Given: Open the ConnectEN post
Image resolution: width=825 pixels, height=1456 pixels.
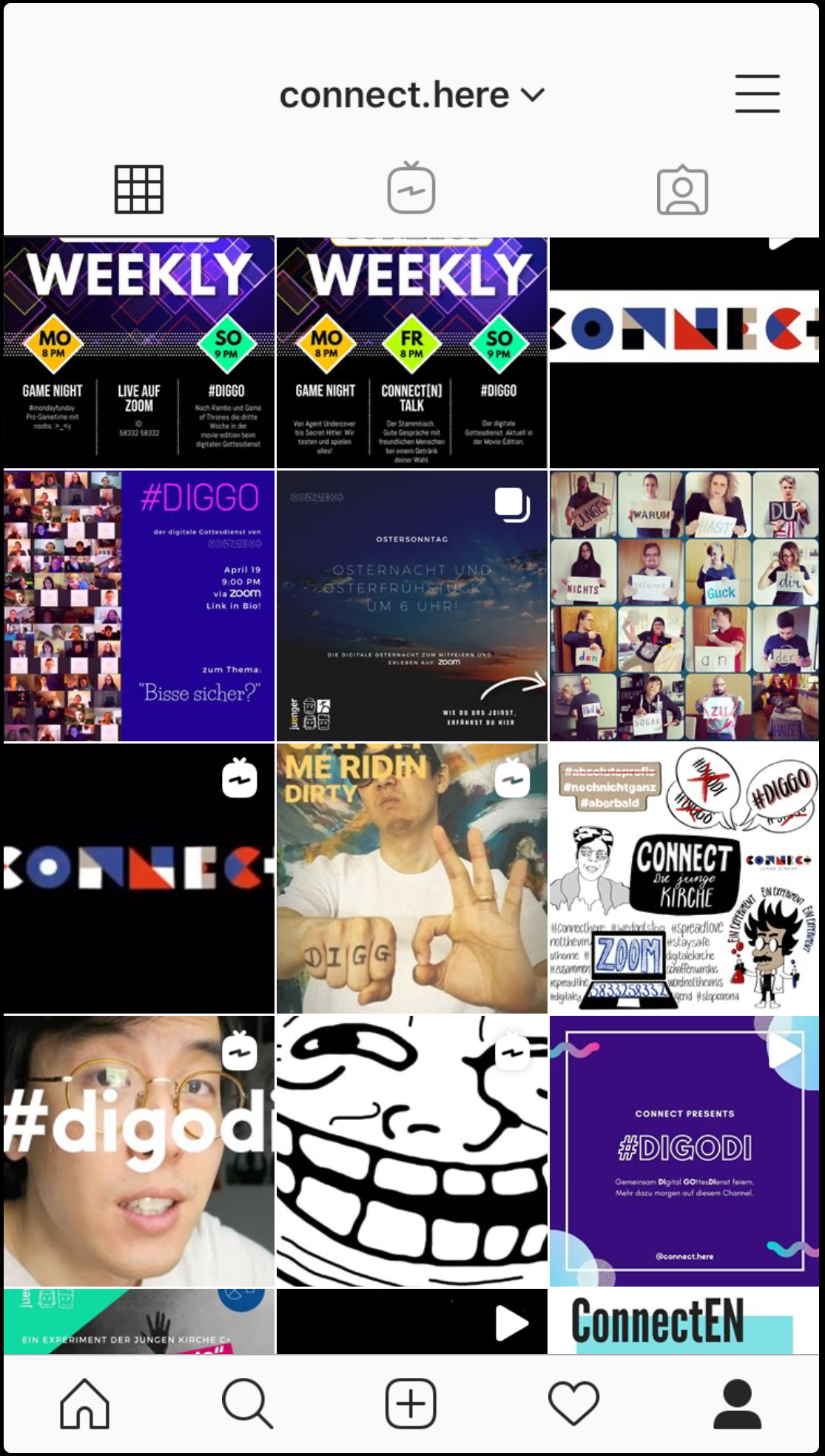Looking at the screenshot, I should [684, 1321].
